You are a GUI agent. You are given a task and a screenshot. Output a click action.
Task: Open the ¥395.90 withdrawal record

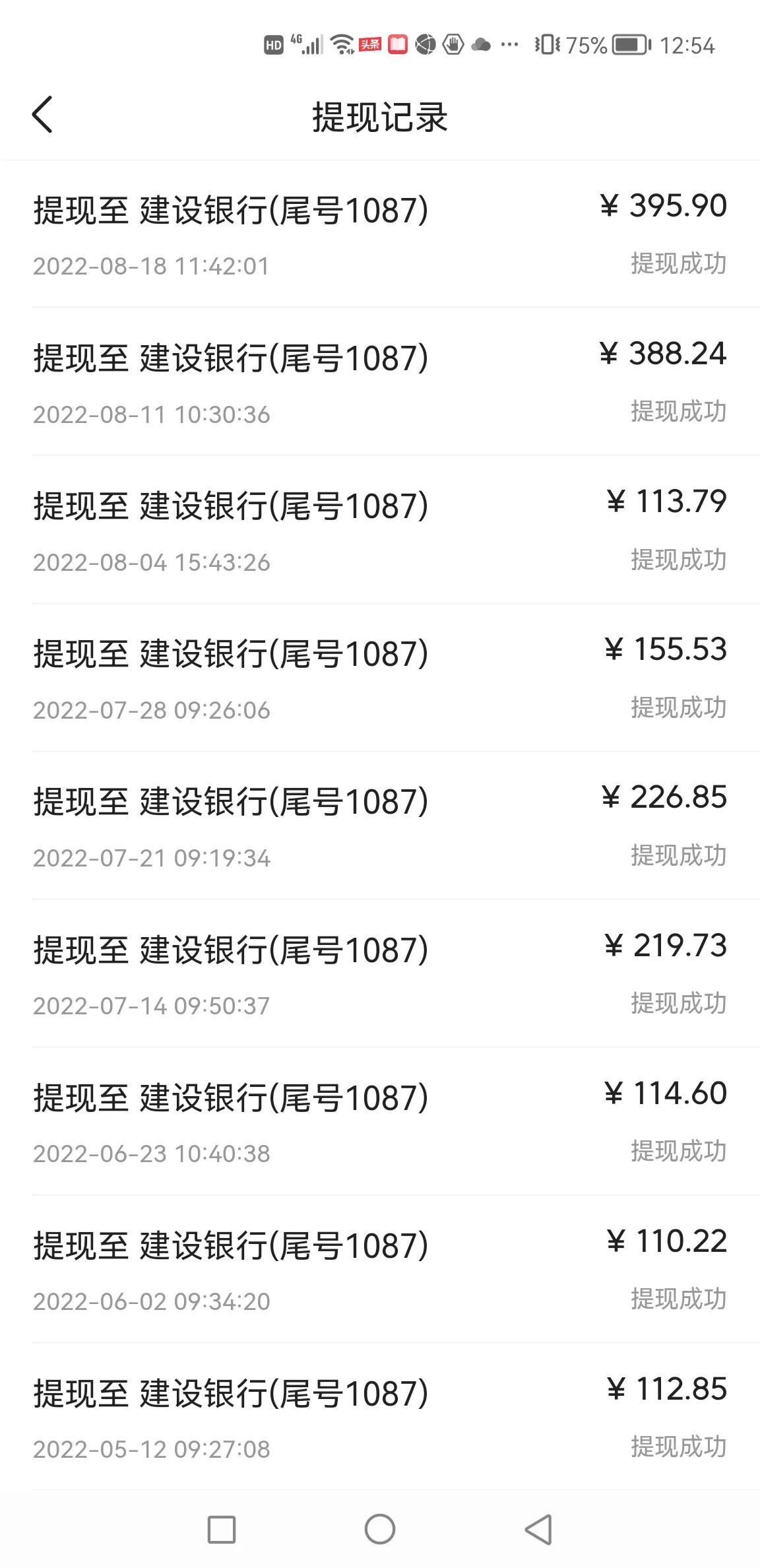(380, 234)
